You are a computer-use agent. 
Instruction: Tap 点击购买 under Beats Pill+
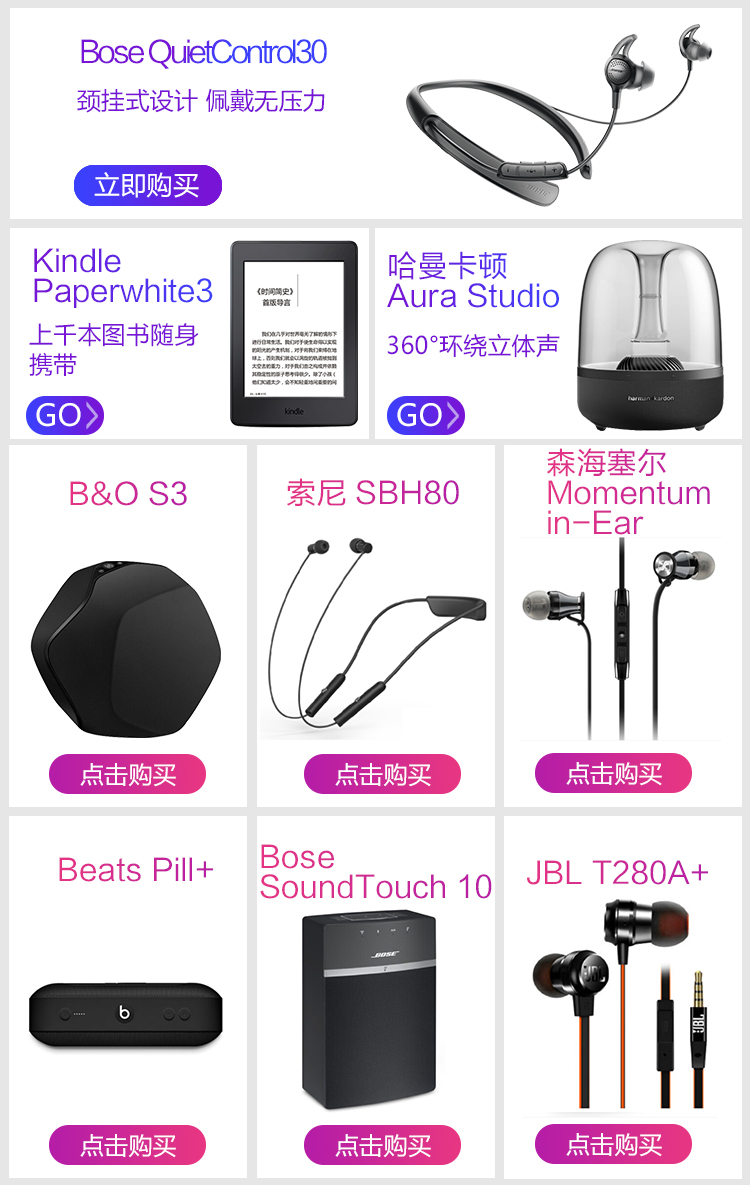coord(128,1145)
